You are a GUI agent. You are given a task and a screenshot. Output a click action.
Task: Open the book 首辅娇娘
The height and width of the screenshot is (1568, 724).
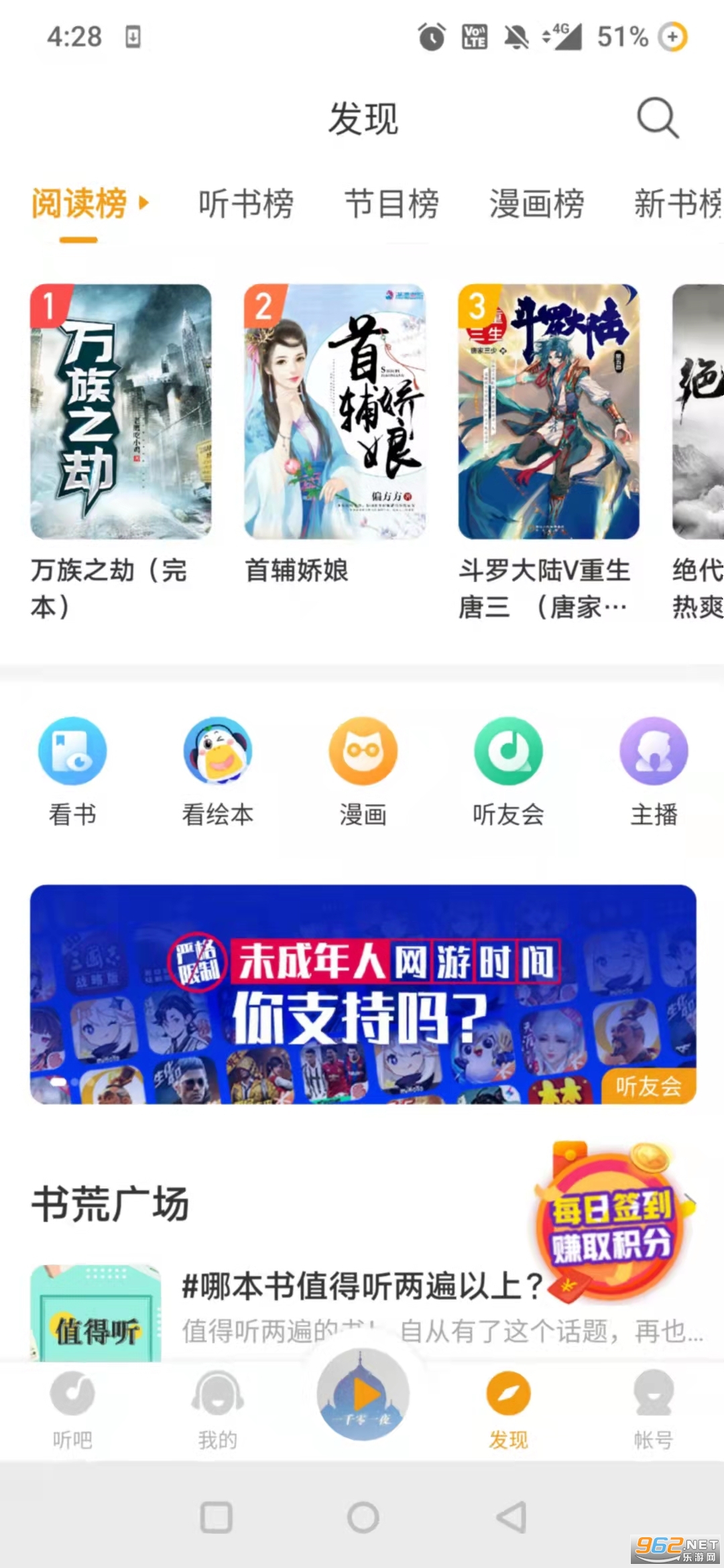coord(335,412)
